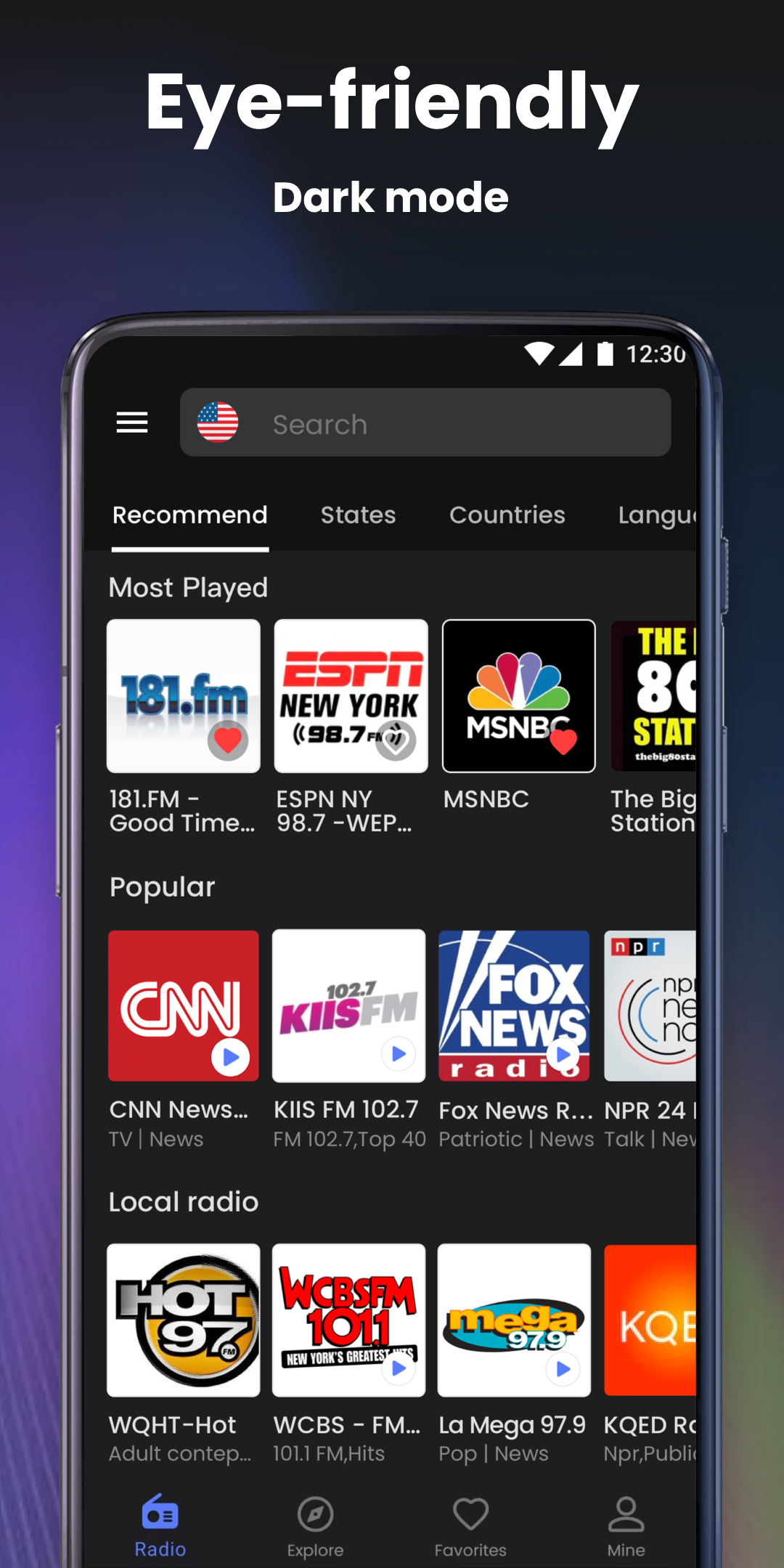This screenshot has height=1568, width=784.
Task: Open the navigation drawer menu
Action: tap(131, 422)
